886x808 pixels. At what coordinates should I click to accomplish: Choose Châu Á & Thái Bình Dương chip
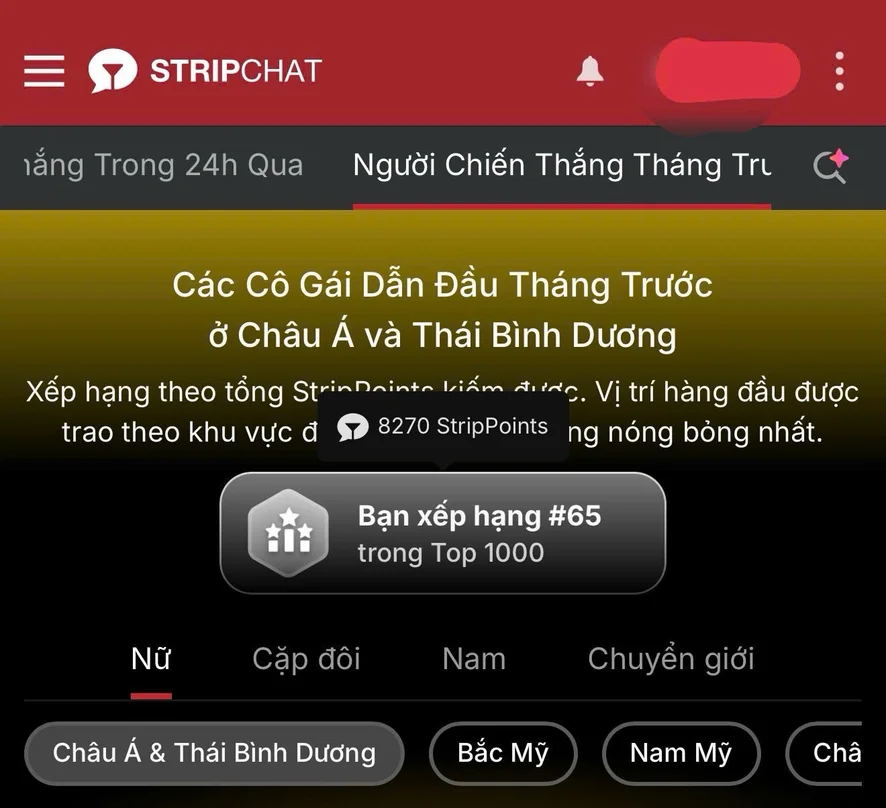pos(214,753)
